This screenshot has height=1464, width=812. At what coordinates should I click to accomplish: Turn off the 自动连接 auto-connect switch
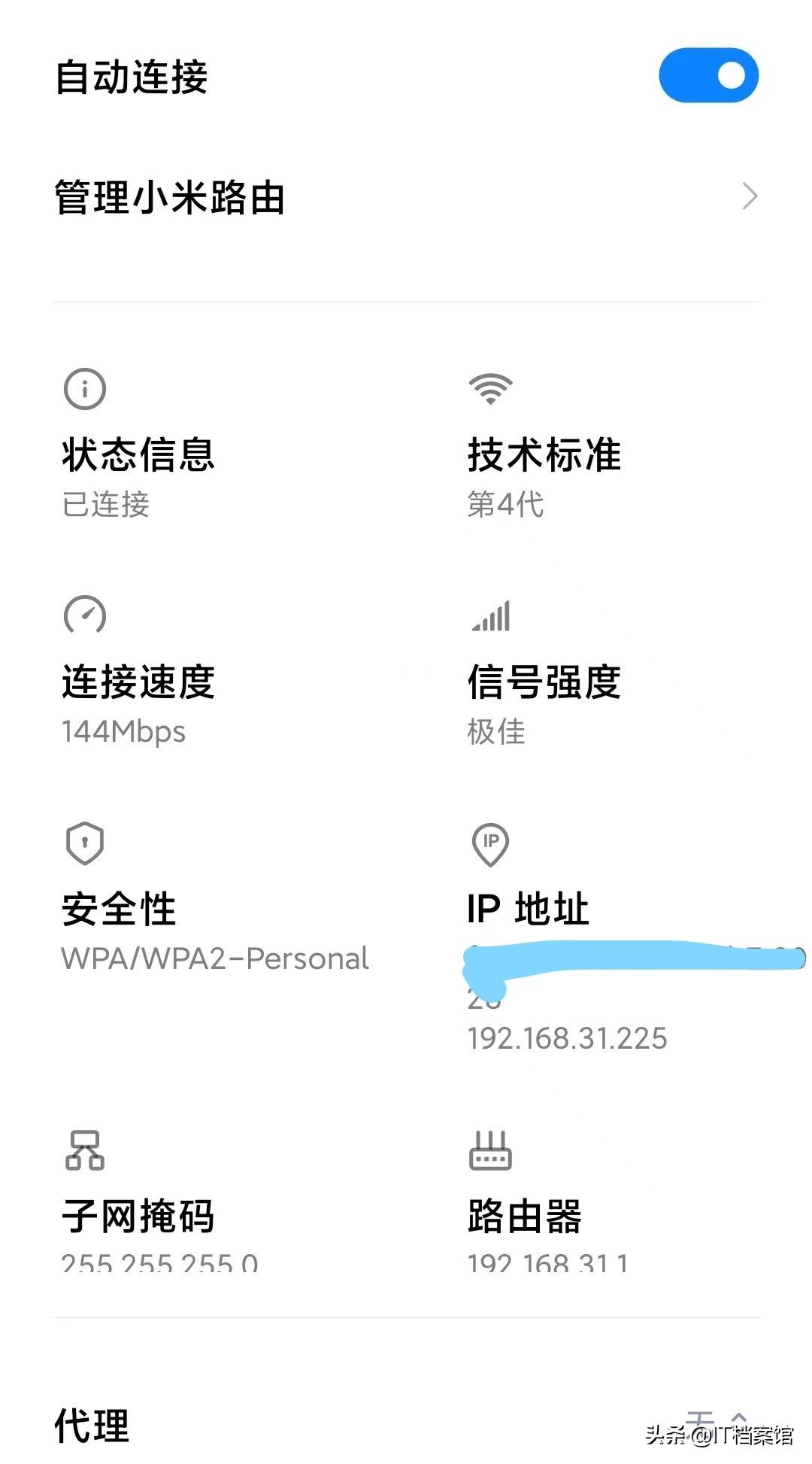point(707,75)
